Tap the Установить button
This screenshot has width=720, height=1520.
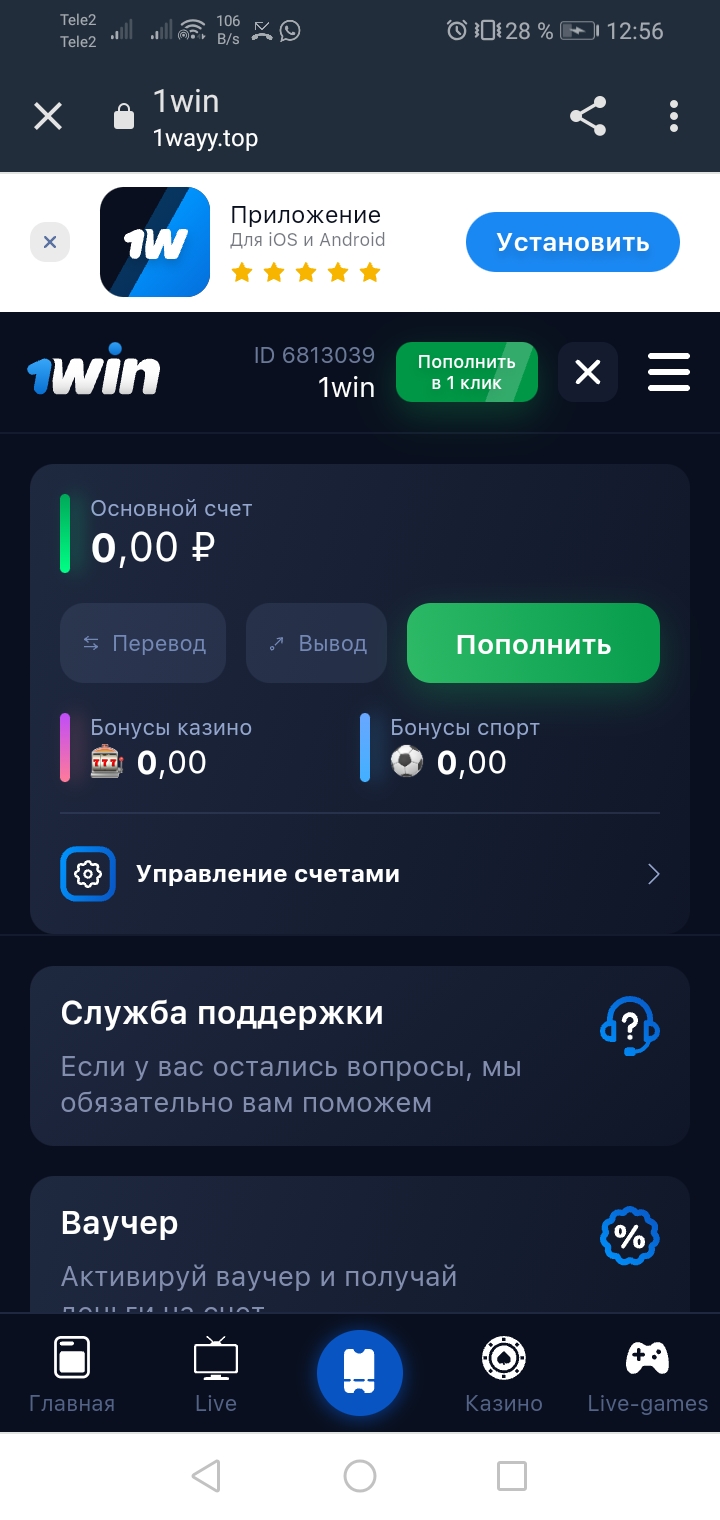(572, 242)
